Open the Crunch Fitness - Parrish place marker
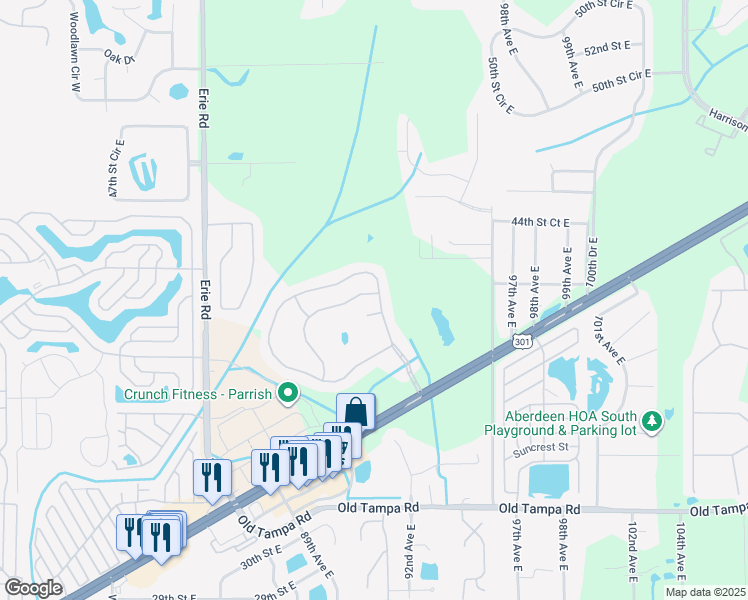748x600 pixels. pyautogui.click(x=288, y=394)
